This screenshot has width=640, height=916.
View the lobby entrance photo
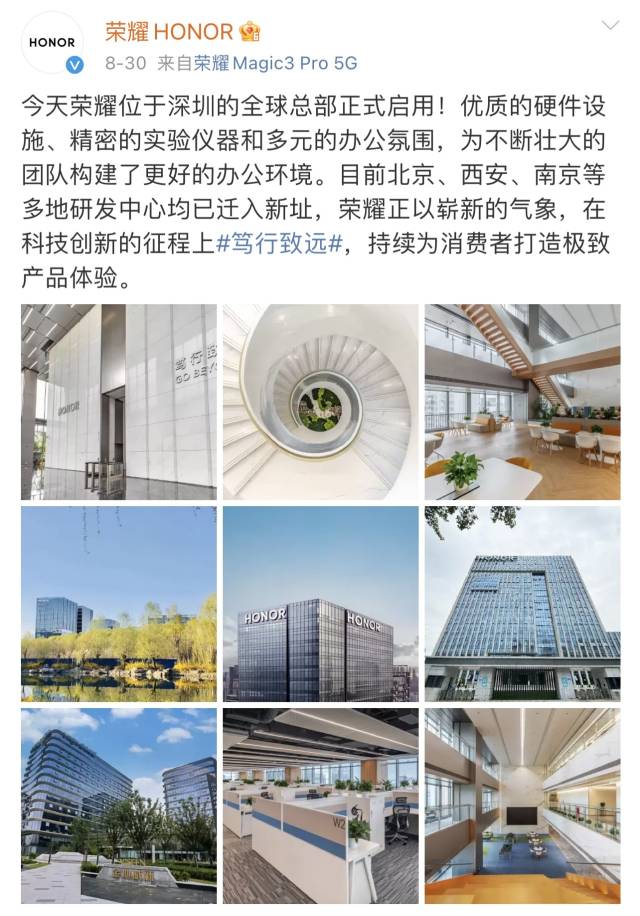pos(118,402)
